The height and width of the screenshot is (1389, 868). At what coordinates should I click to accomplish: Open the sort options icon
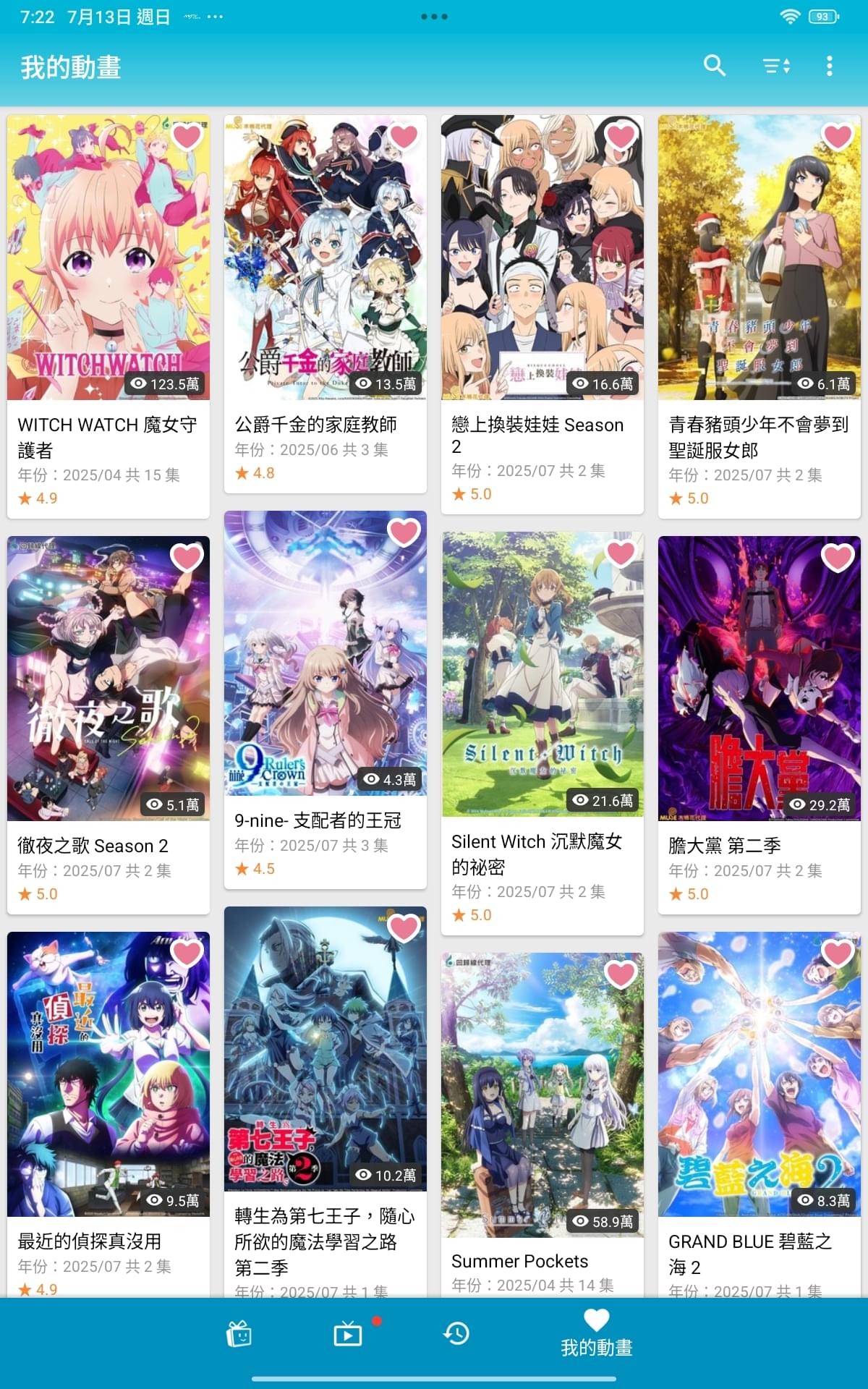[x=776, y=67]
